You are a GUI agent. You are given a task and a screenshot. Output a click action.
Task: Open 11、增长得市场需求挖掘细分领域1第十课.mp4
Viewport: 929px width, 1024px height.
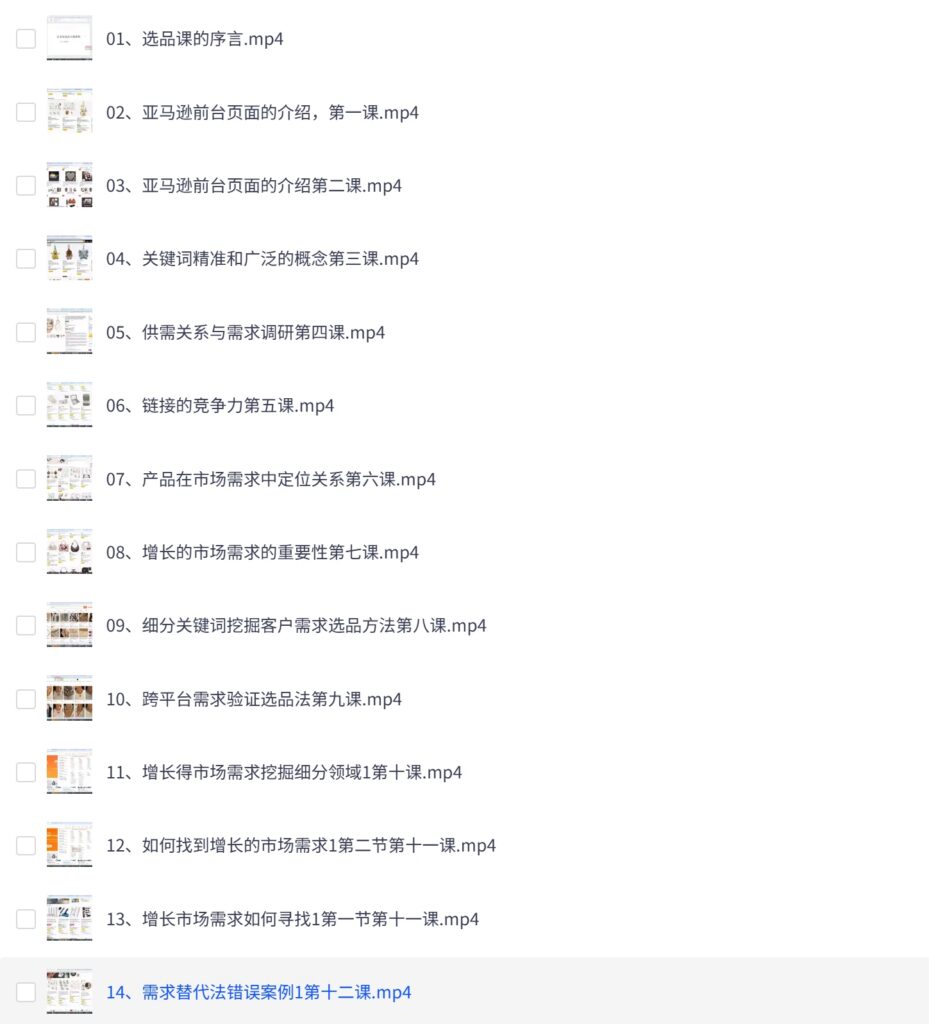point(284,772)
